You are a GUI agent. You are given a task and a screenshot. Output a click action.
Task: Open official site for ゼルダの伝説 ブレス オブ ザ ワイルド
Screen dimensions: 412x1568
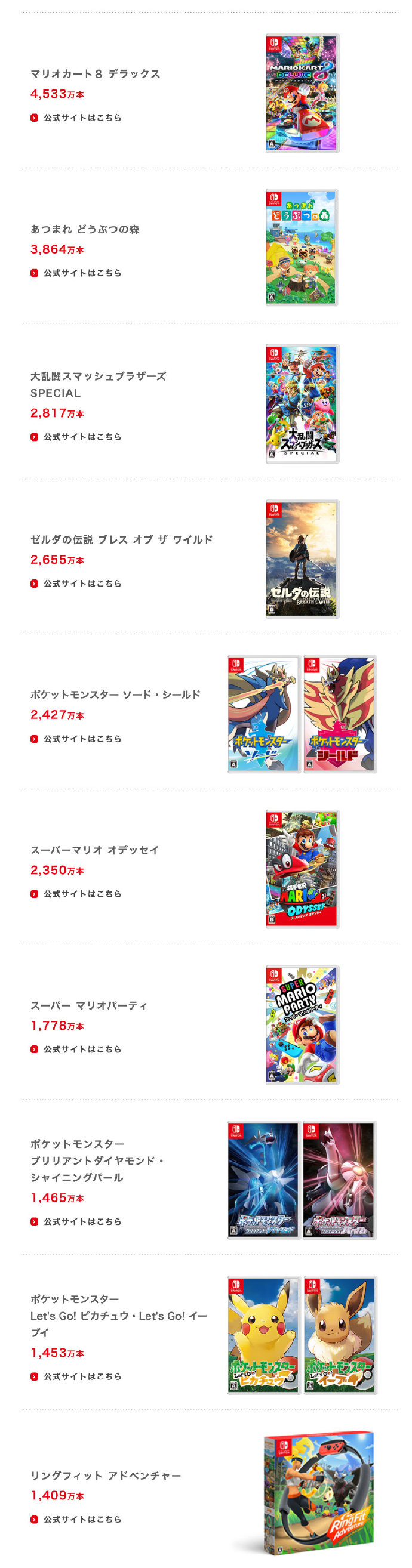(x=82, y=583)
